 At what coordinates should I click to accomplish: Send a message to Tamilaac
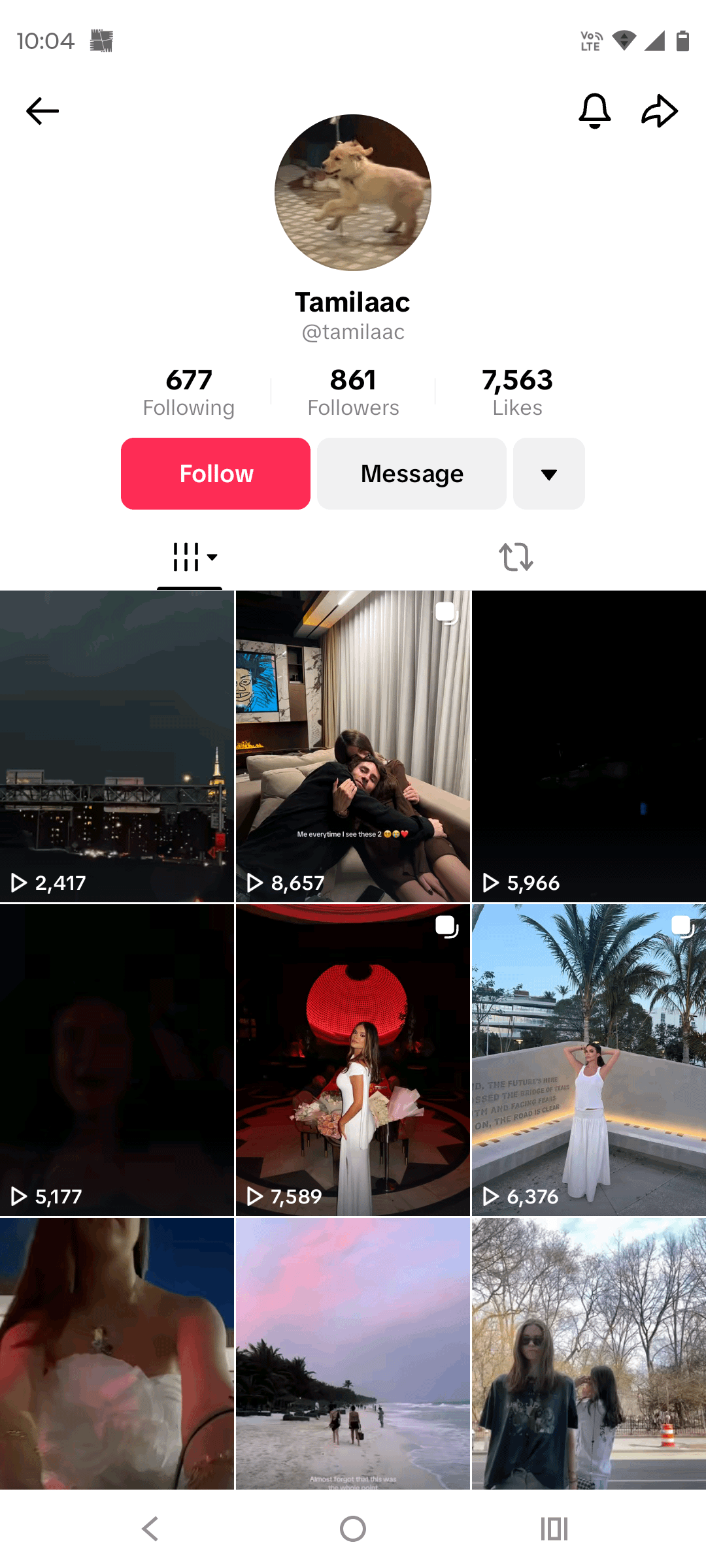(x=412, y=474)
